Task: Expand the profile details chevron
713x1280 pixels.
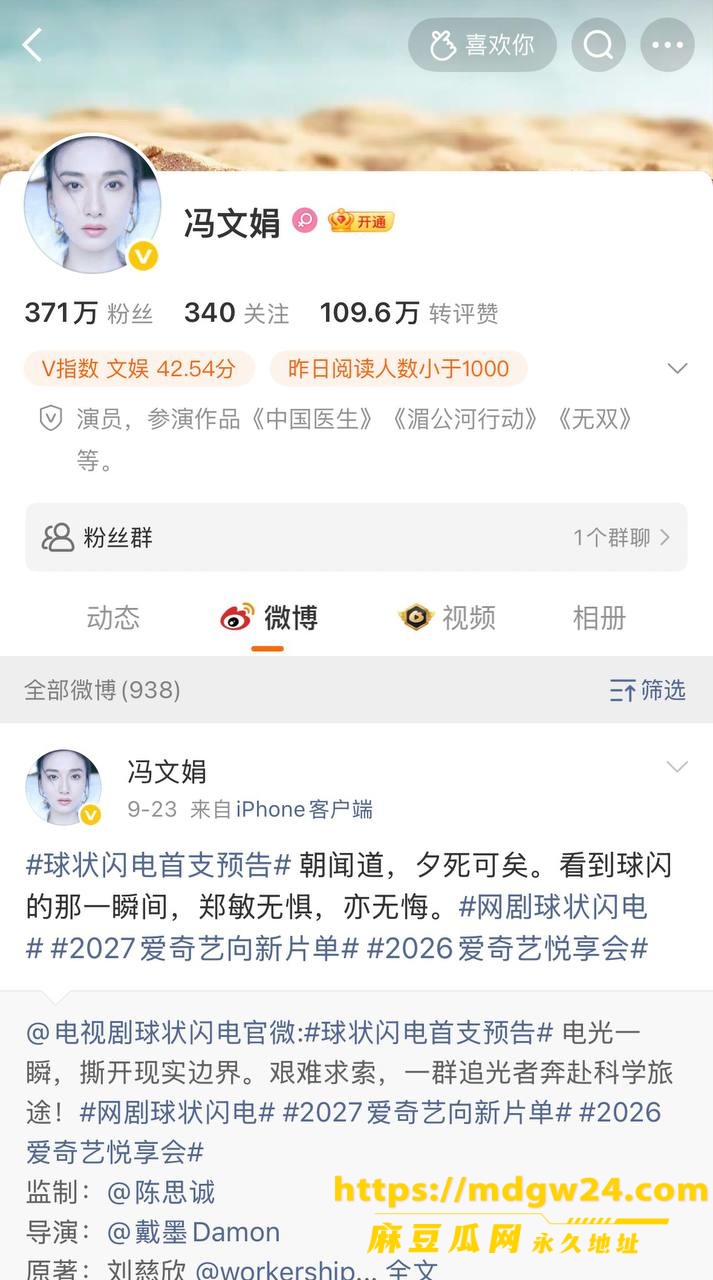Action: pos(677,368)
